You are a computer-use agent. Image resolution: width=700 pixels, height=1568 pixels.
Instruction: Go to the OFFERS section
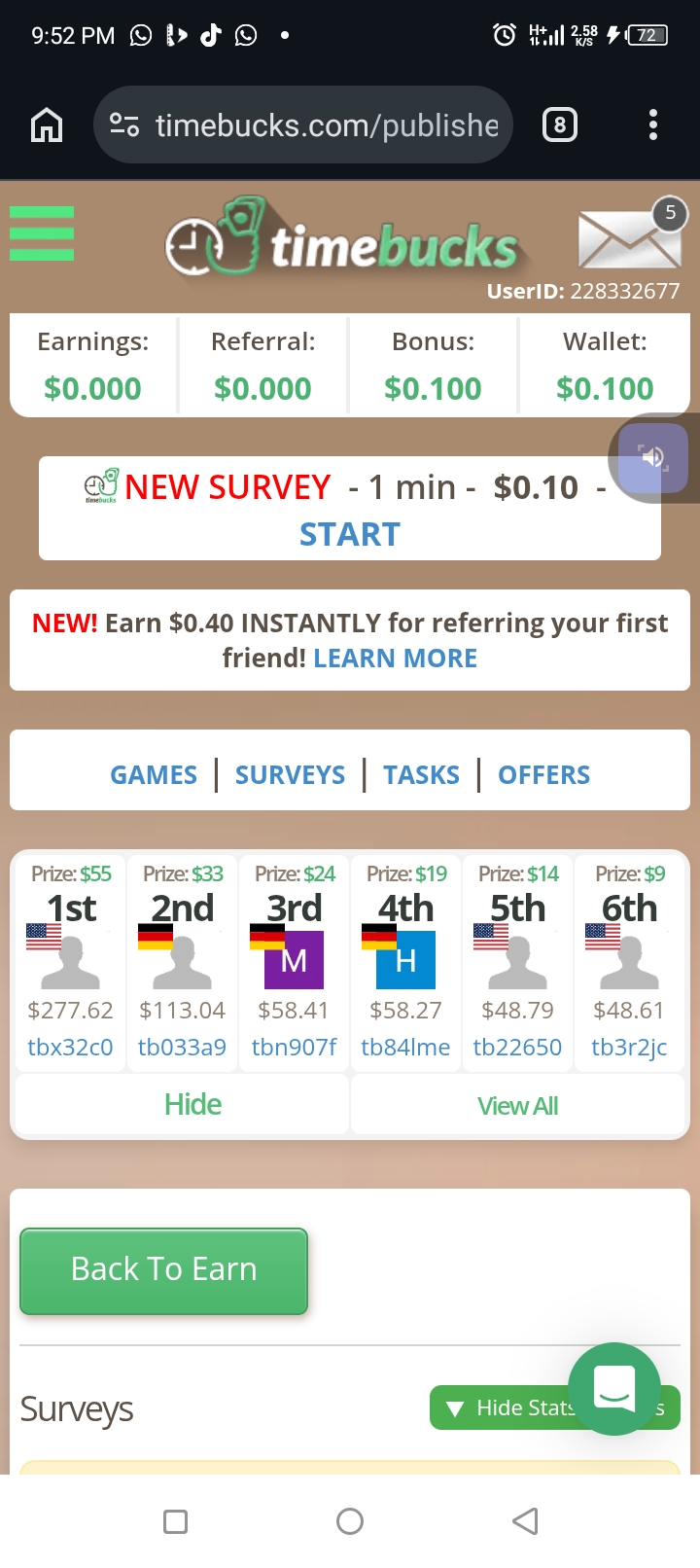click(x=543, y=775)
